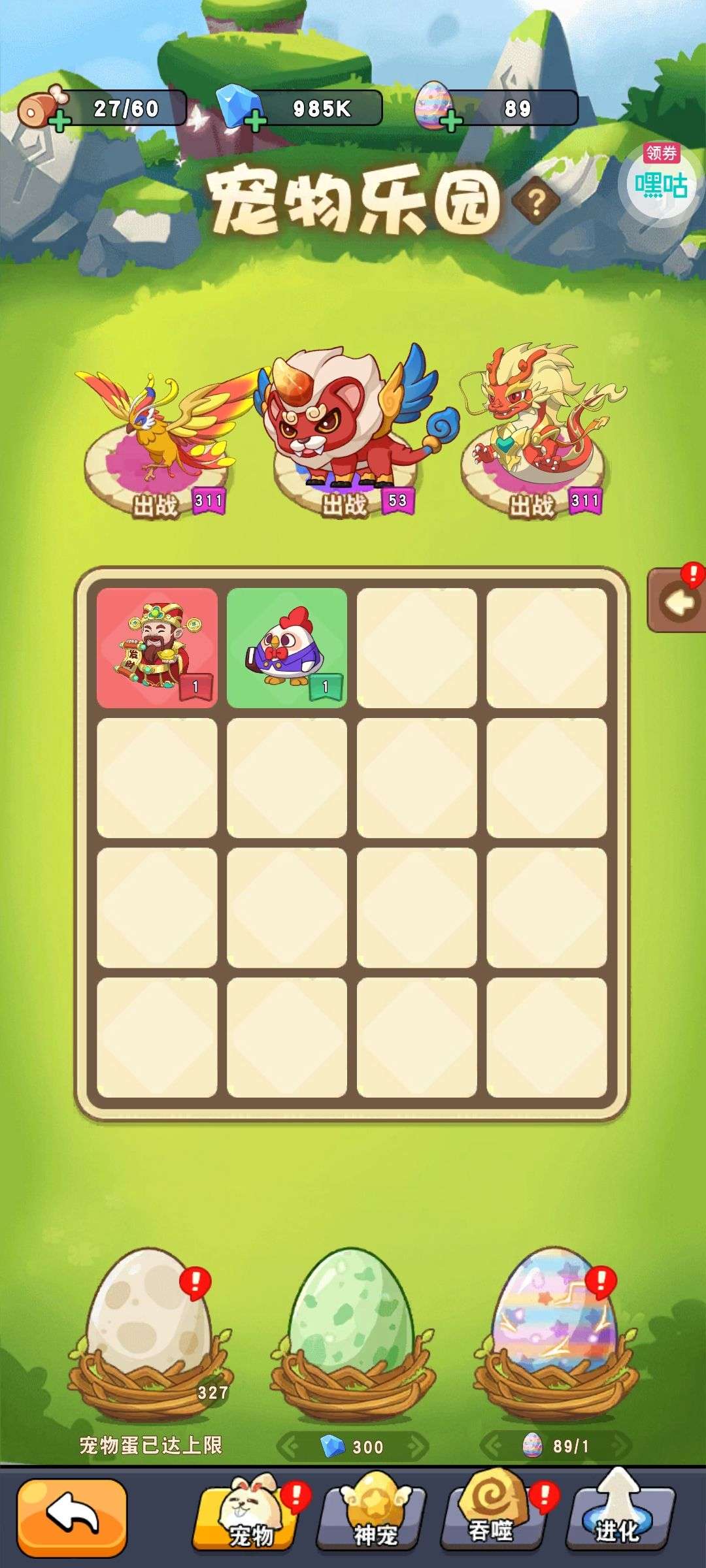Image resolution: width=706 pixels, height=1568 pixels.
Task: Add more meat stamina with the plus icon
Action: [59, 121]
